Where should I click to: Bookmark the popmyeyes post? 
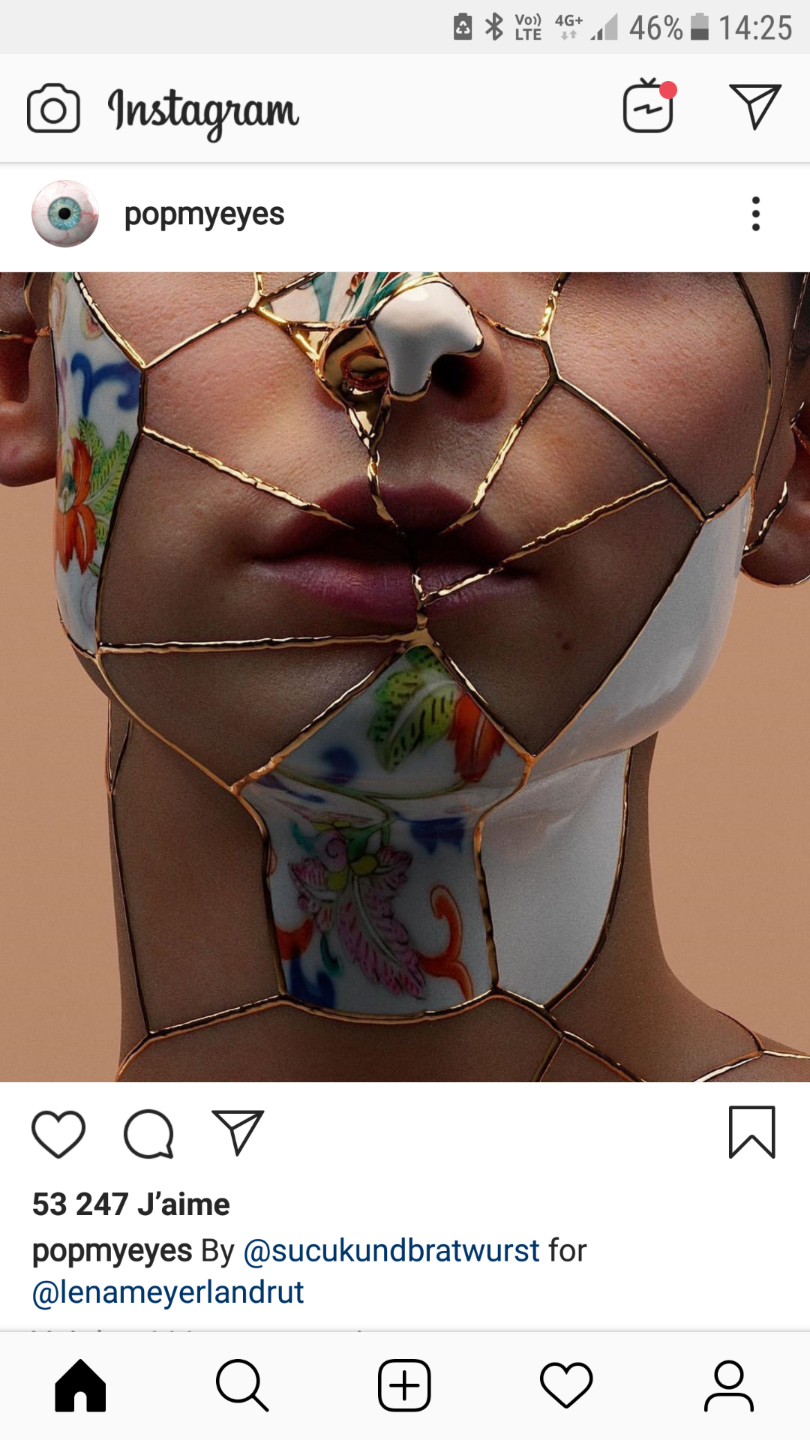click(x=752, y=1133)
